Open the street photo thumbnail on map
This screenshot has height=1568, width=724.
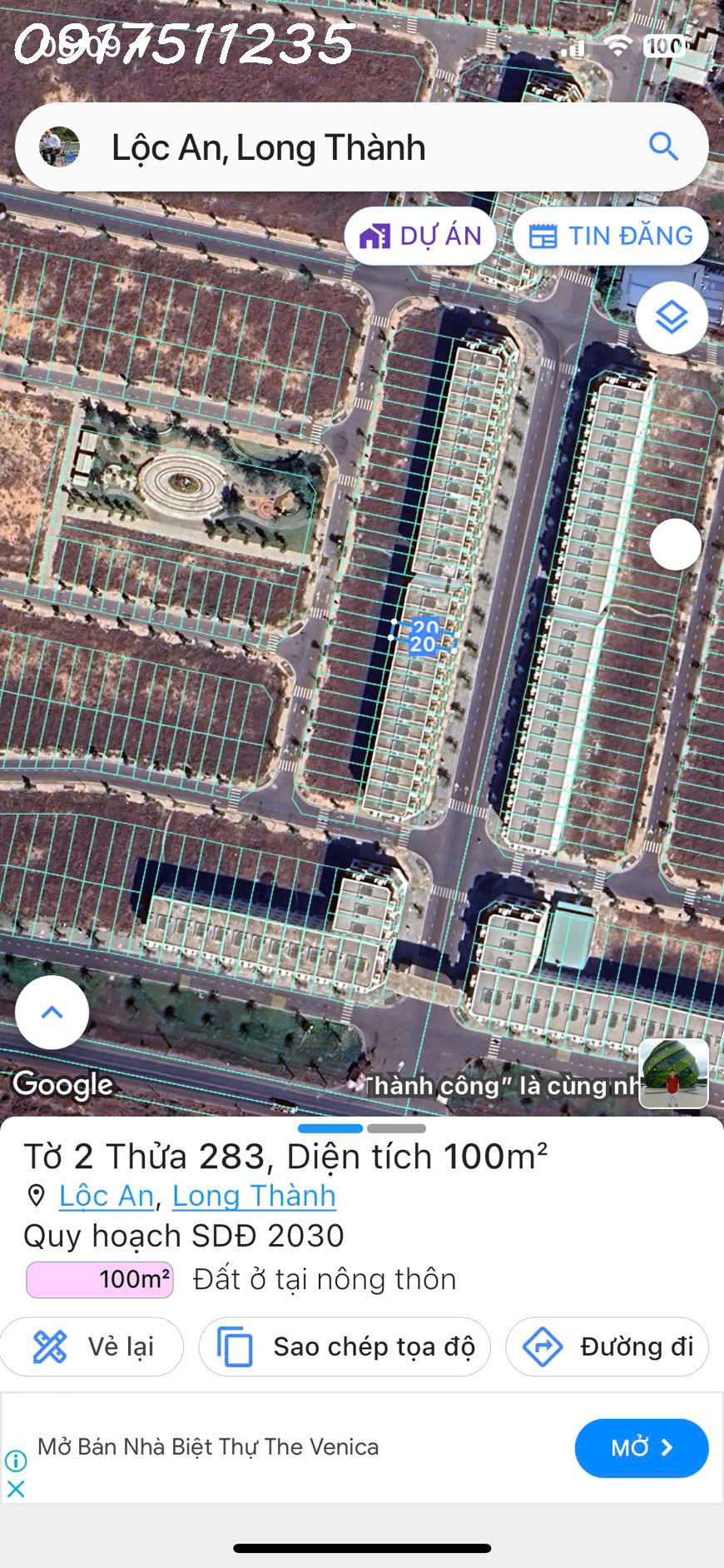point(673,1073)
